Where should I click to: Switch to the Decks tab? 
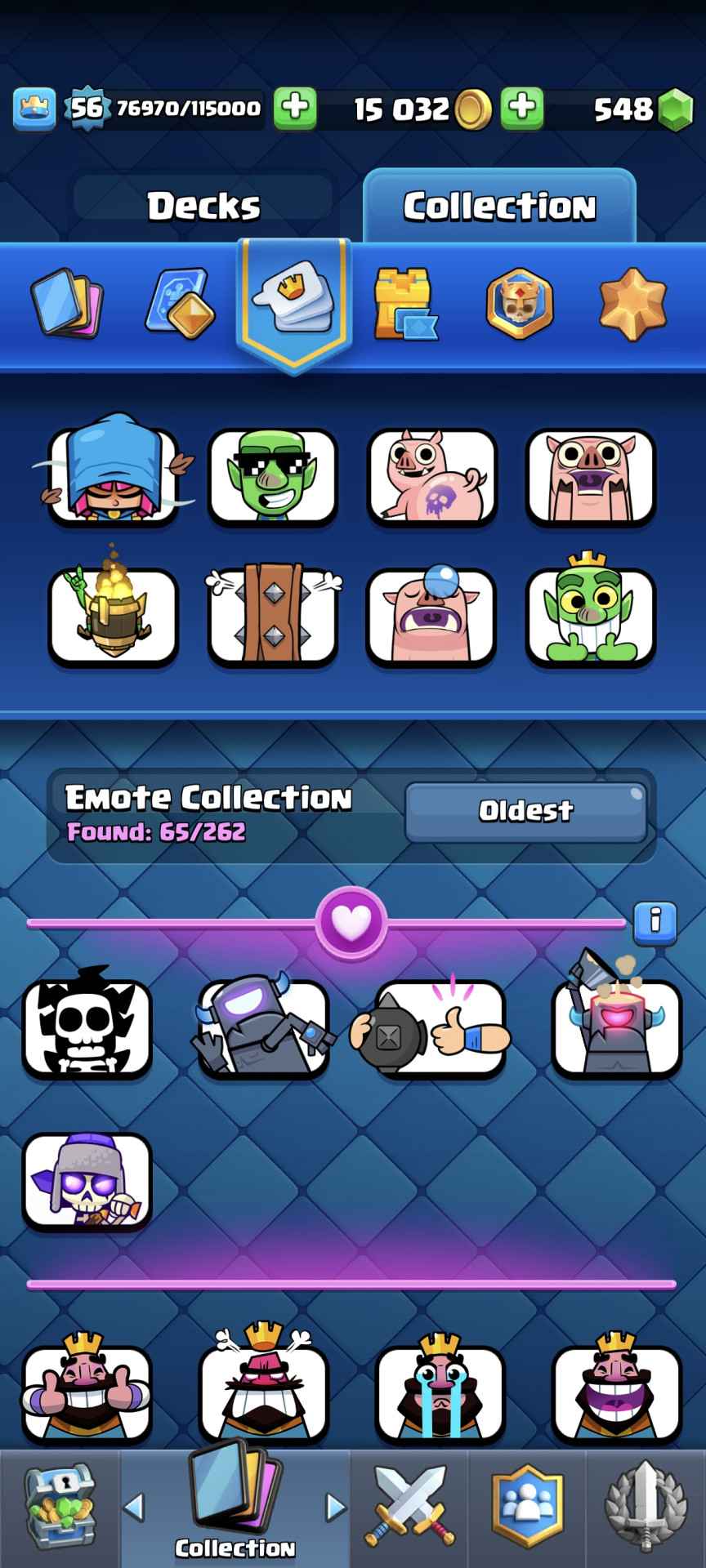[203, 206]
